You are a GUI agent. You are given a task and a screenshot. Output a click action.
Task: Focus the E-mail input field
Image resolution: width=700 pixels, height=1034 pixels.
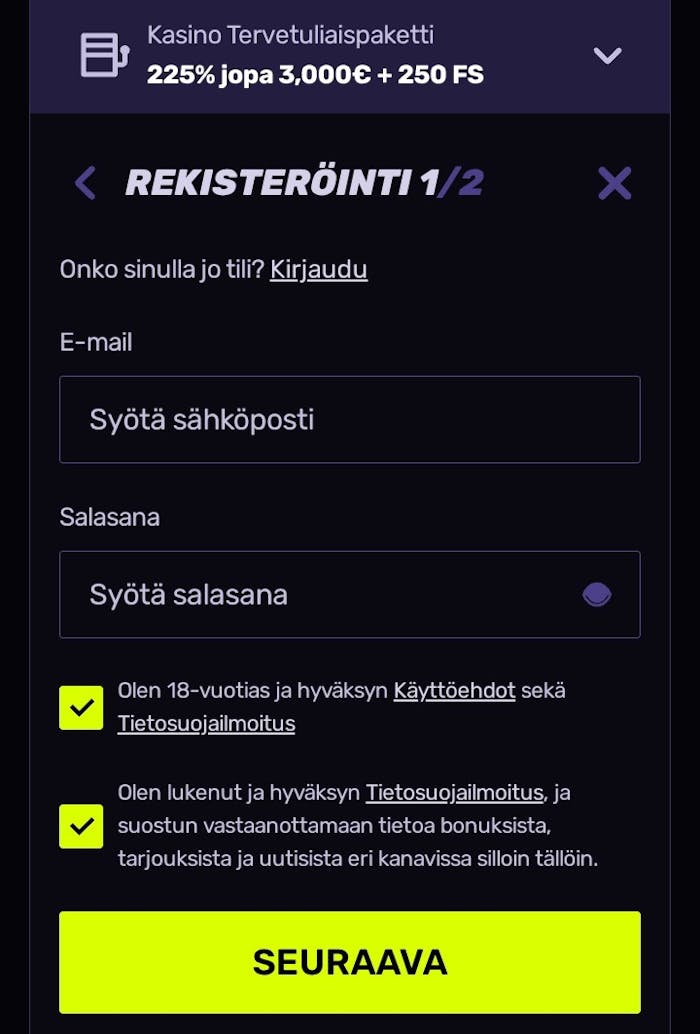349,419
